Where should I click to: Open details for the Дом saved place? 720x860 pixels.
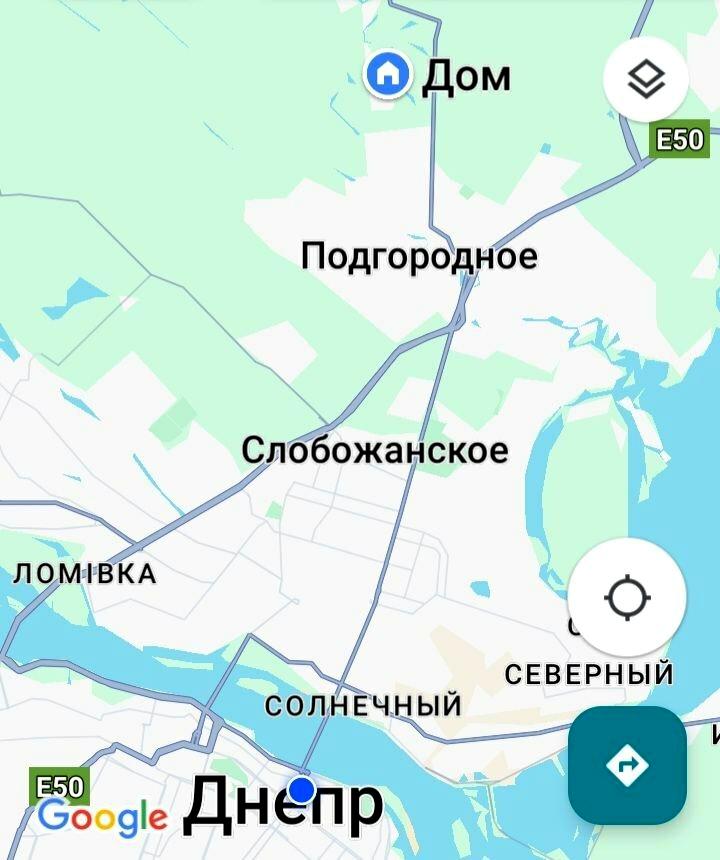point(387,74)
